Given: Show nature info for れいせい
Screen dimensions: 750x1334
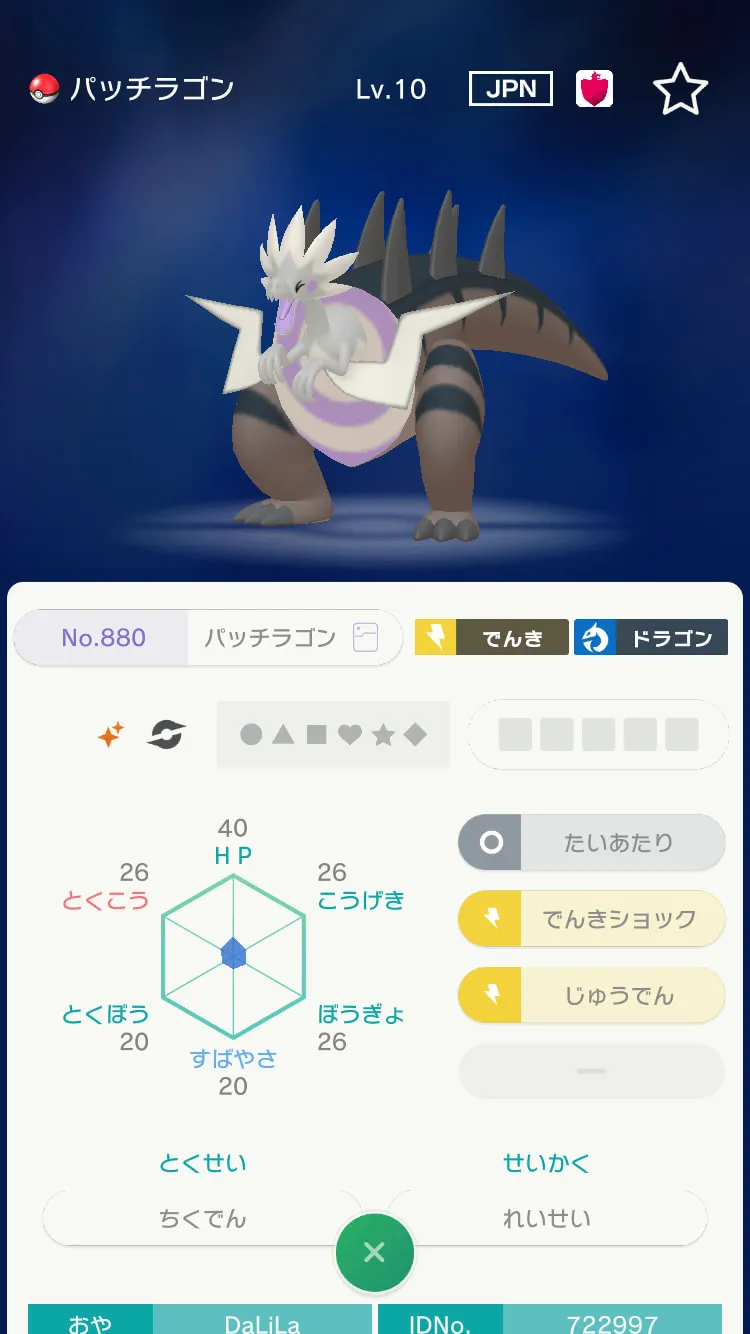Looking at the screenshot, I should (547, 1218).
